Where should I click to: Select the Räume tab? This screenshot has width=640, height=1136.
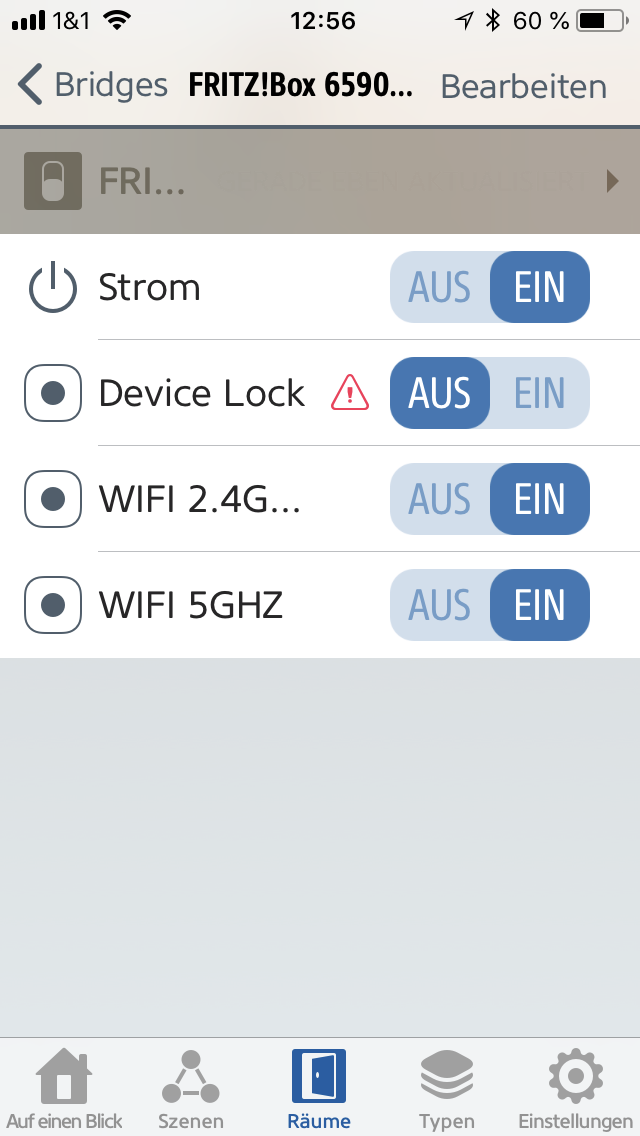(x=319, y=1090)
